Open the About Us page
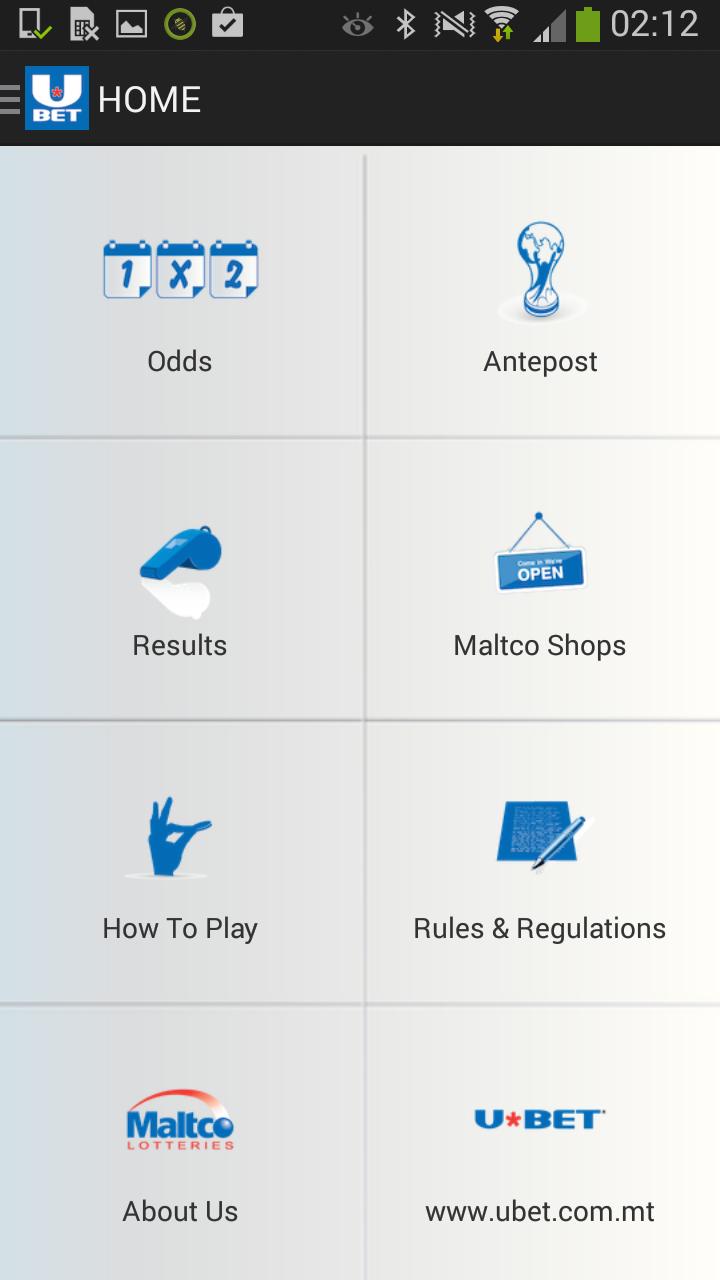Image resolution: width=720 pixels, height=1280 pixels. (180, 1211)
